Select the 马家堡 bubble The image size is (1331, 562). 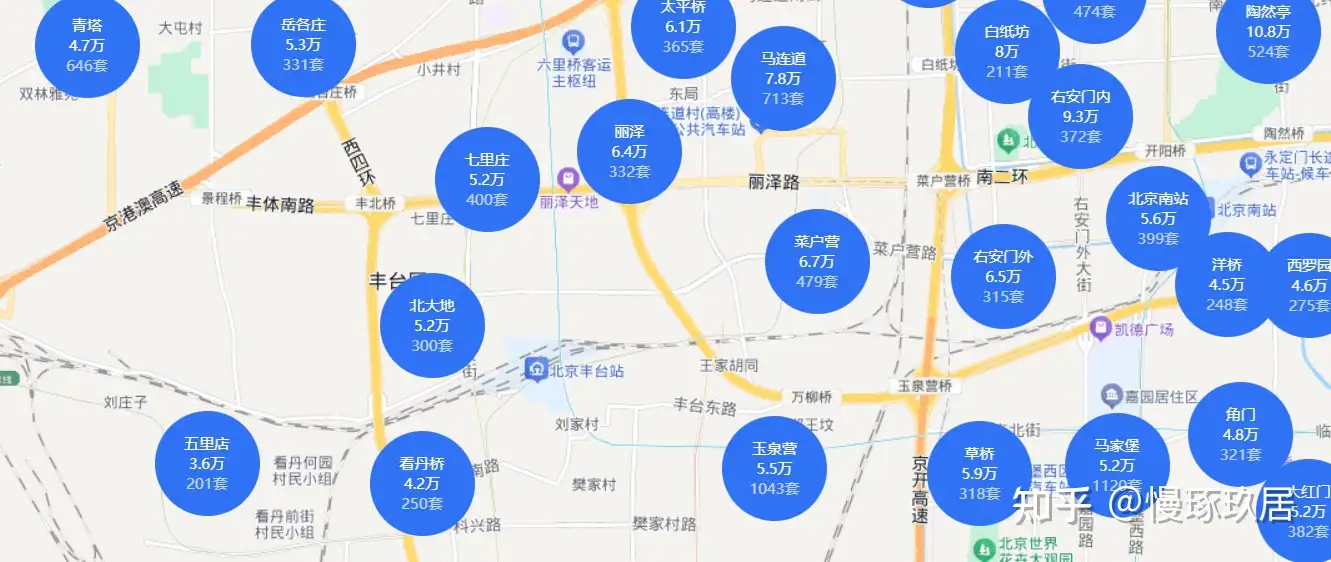point(1117,466)
